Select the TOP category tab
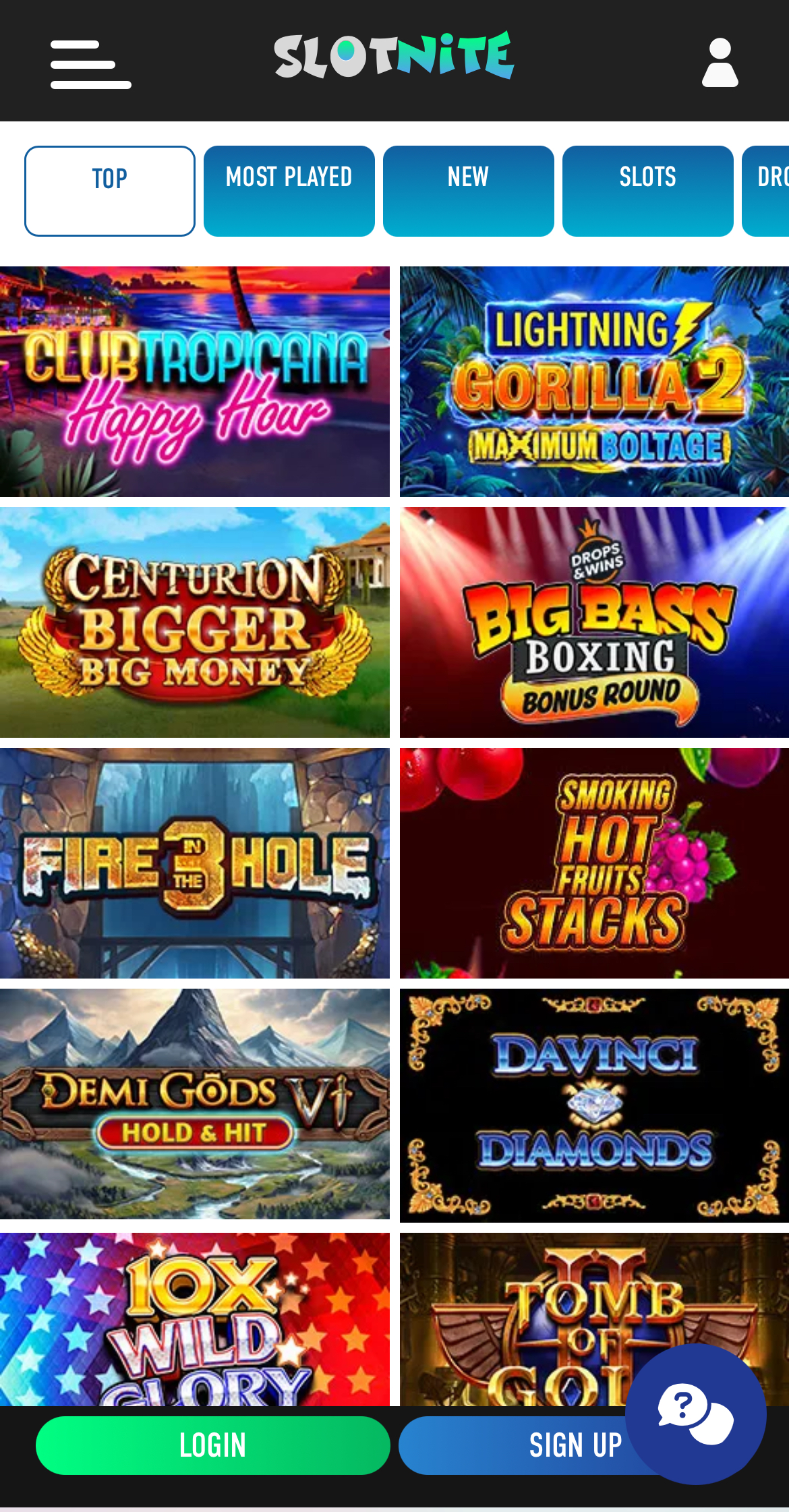Image resolution: width=789 pixels, height=1512 pixels. pos(110,191)
